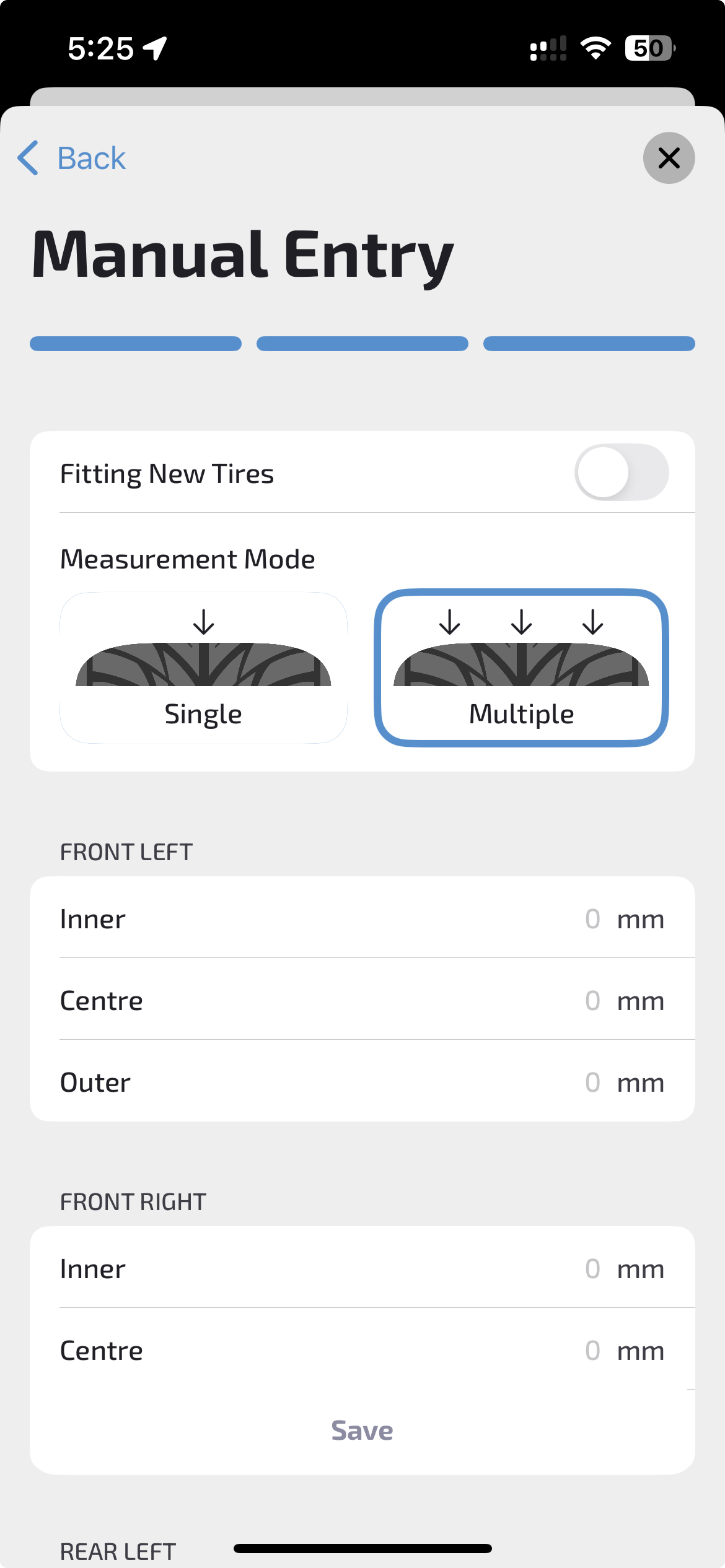Select Multiple measurement mode

click(x=521, y=668)
